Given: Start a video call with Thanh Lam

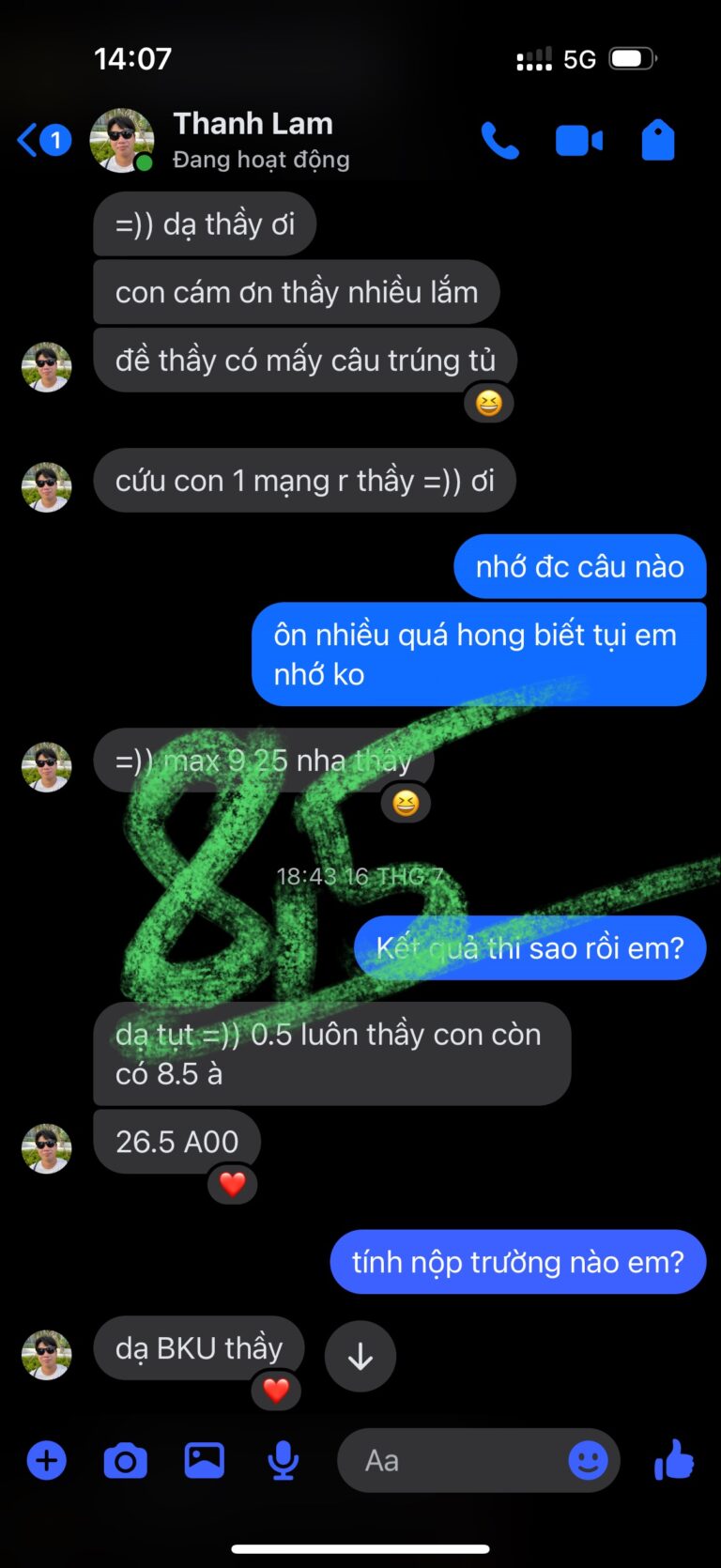Looking at the screenshot, I should click(578, 141).
